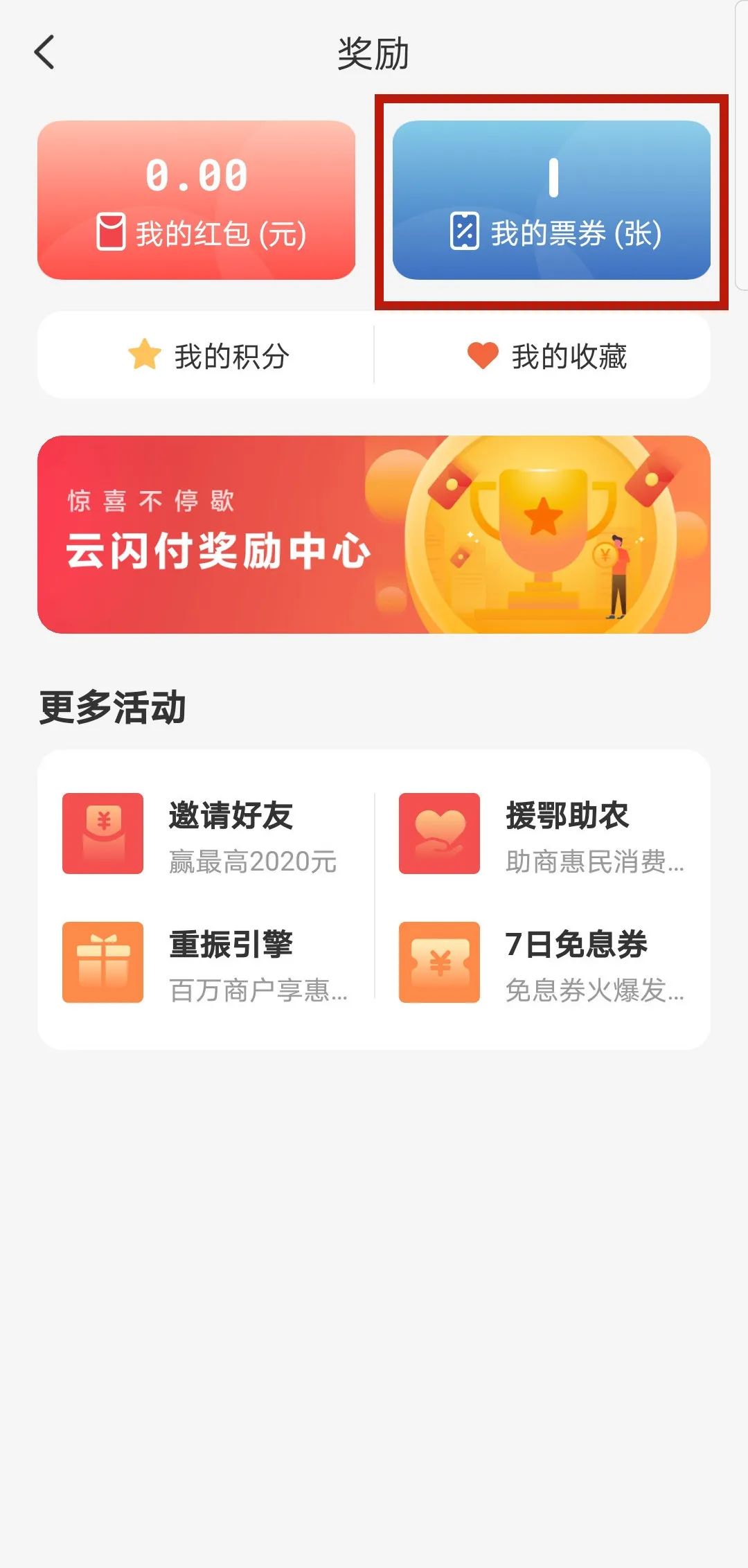Open the 云闪付奖励中心 banner

click(x=374, y=534)
